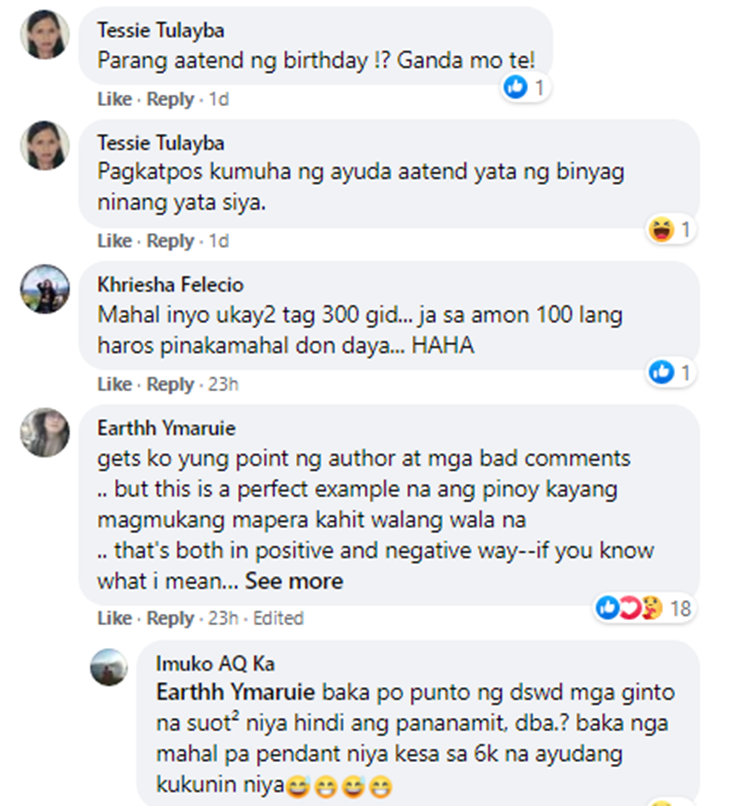Viewport: 750px width, 806px height.
Task: Reply to Tessie Tulayba's birthday comment
Action: [x=170, y=99]
